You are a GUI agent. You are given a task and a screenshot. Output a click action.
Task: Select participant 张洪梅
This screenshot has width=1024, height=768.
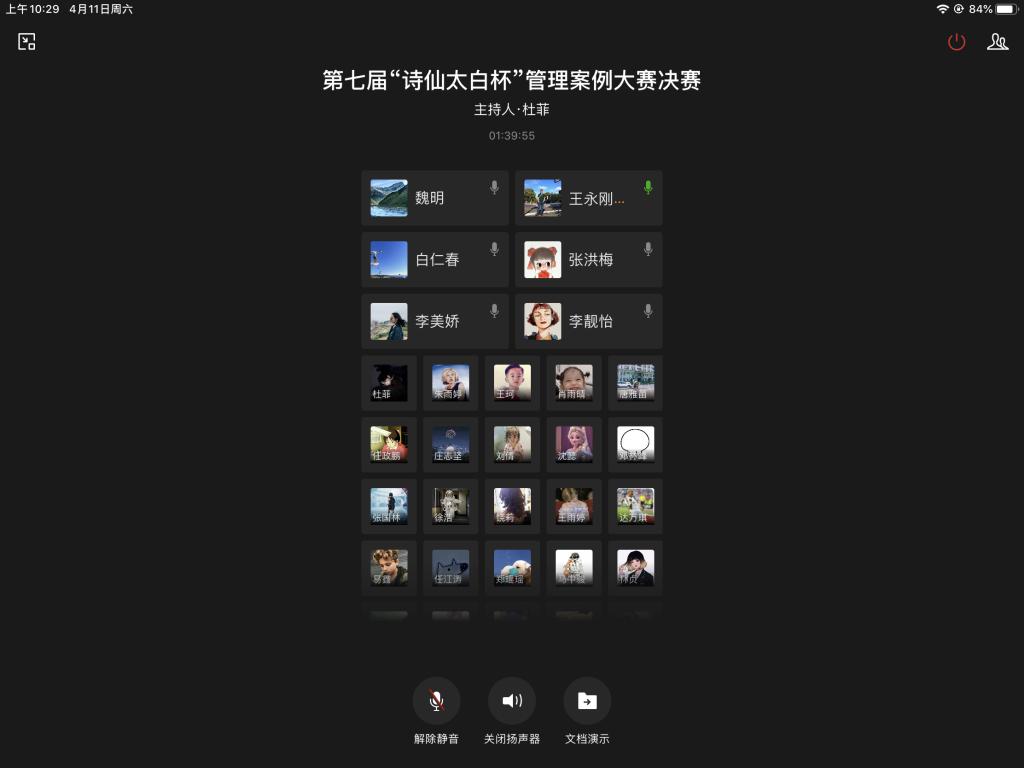tap(588, 260)
